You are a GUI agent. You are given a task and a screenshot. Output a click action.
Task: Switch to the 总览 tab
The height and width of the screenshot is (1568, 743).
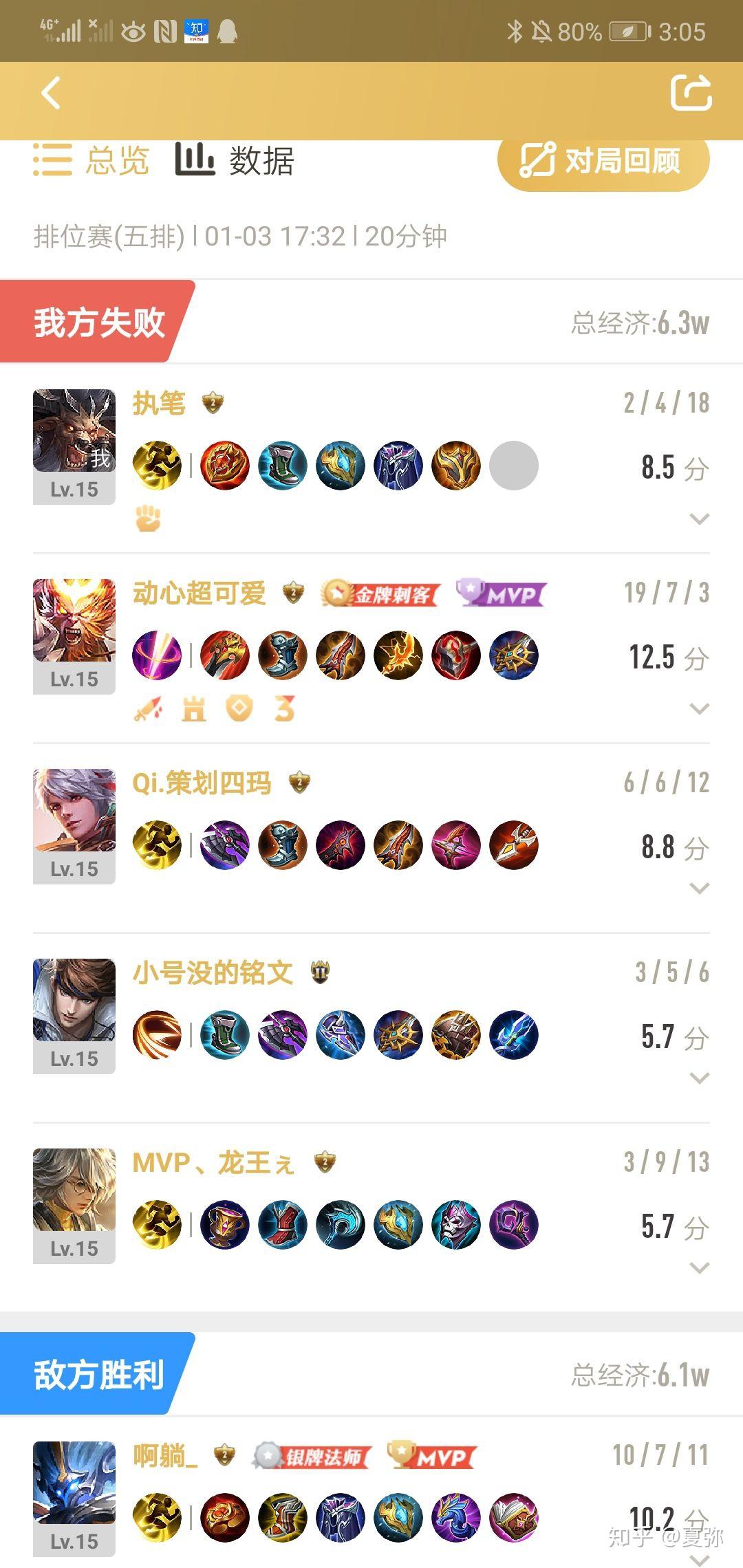[x=91, y=161]
